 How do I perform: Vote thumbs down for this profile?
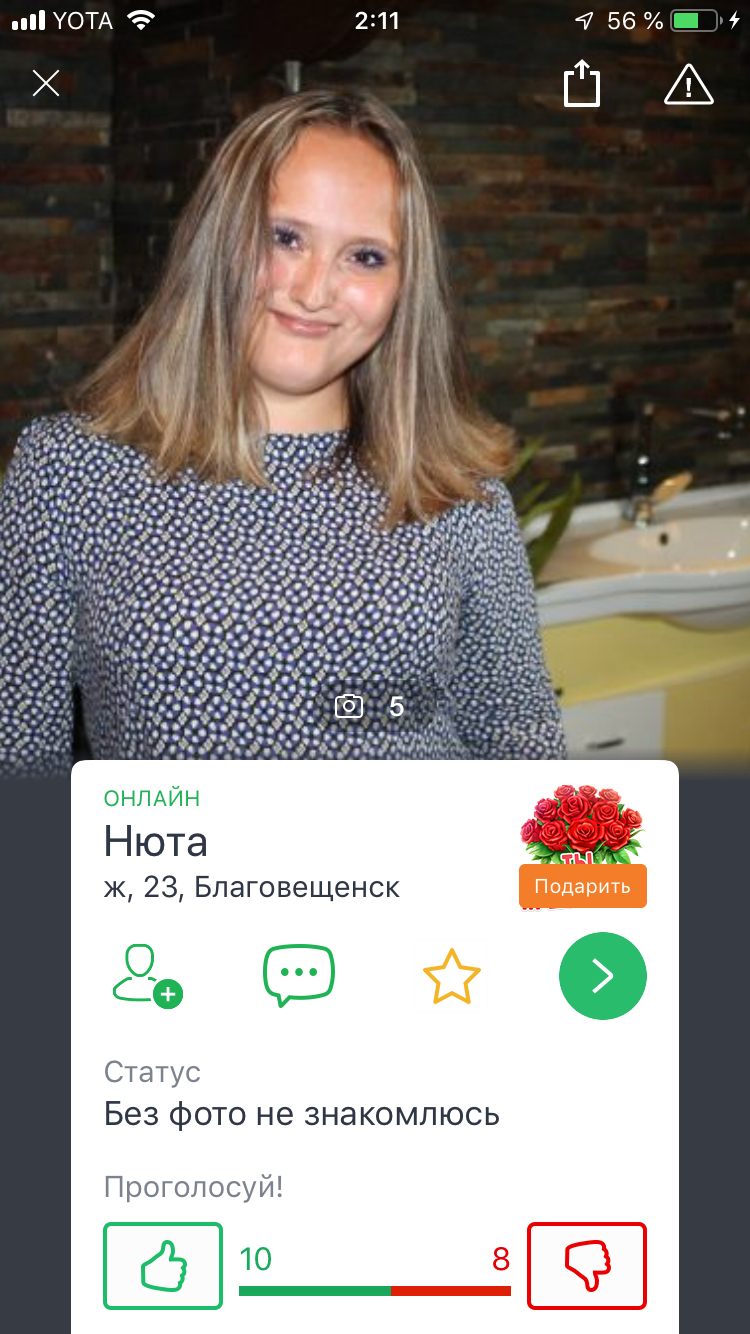click(587, 1265)
